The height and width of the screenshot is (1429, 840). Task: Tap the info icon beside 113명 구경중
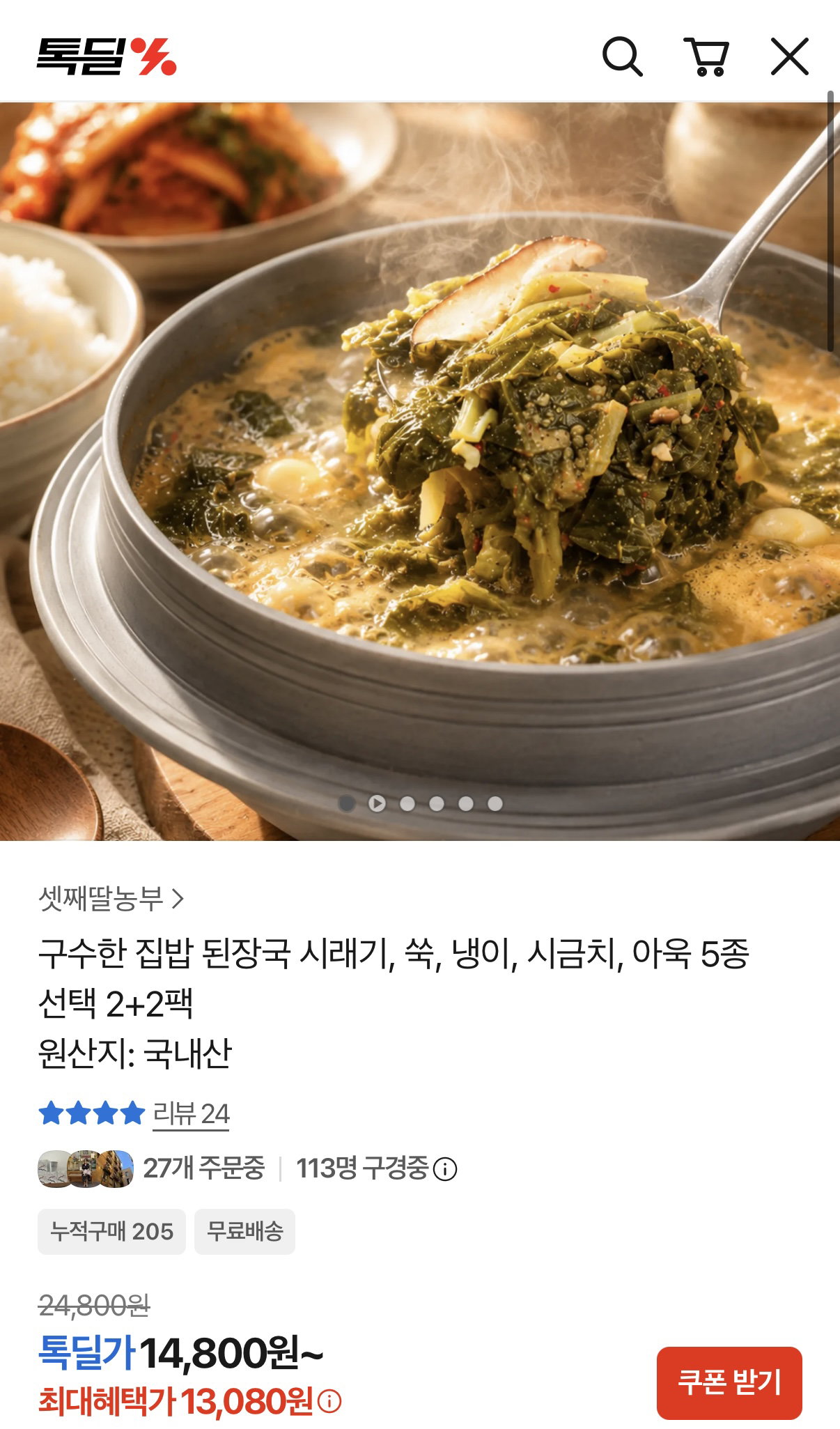(x=445, y=1168)
